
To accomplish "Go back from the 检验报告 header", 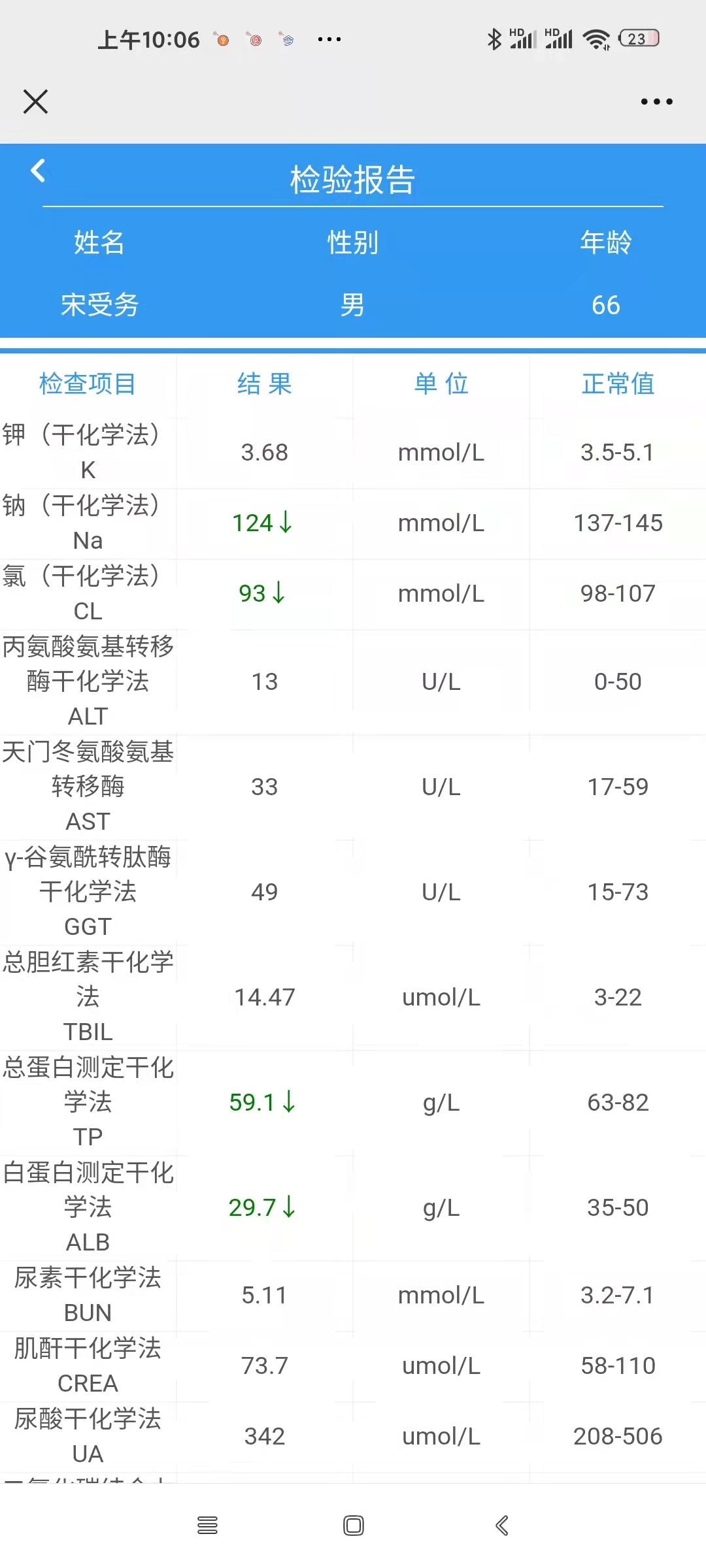I will [x=38, y=171].
